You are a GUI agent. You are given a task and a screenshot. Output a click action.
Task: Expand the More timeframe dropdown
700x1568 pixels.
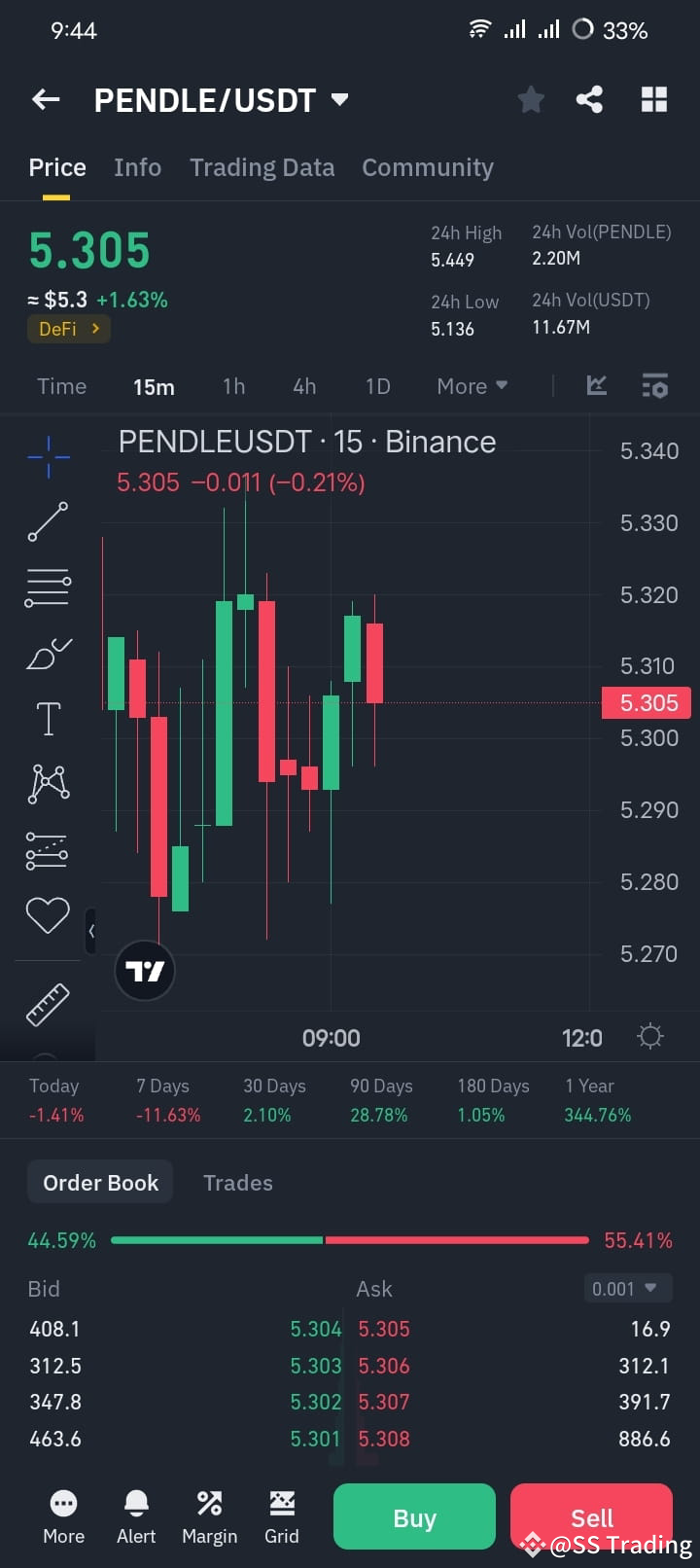coord(471,386)
